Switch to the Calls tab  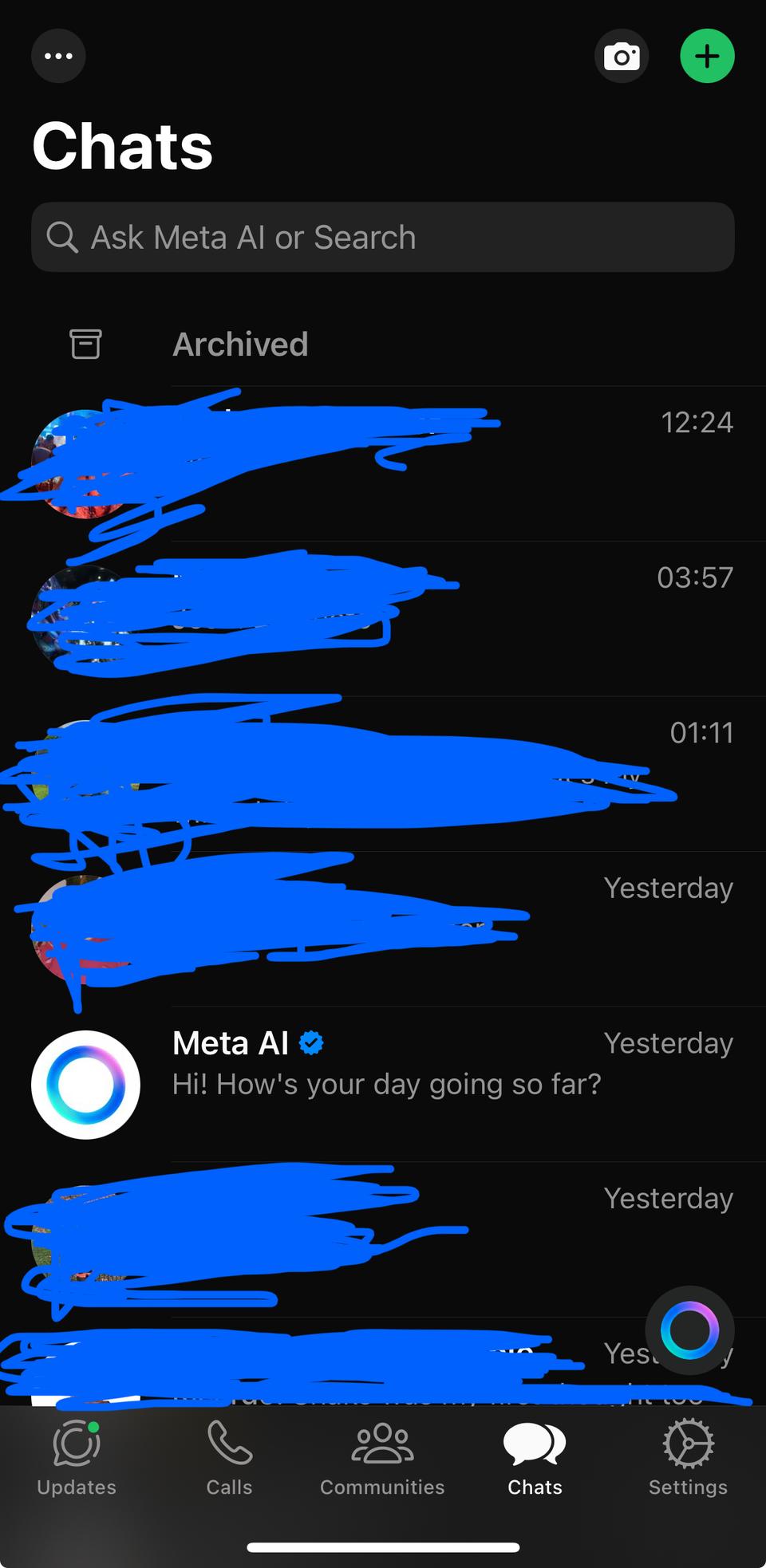(229, 1458)
